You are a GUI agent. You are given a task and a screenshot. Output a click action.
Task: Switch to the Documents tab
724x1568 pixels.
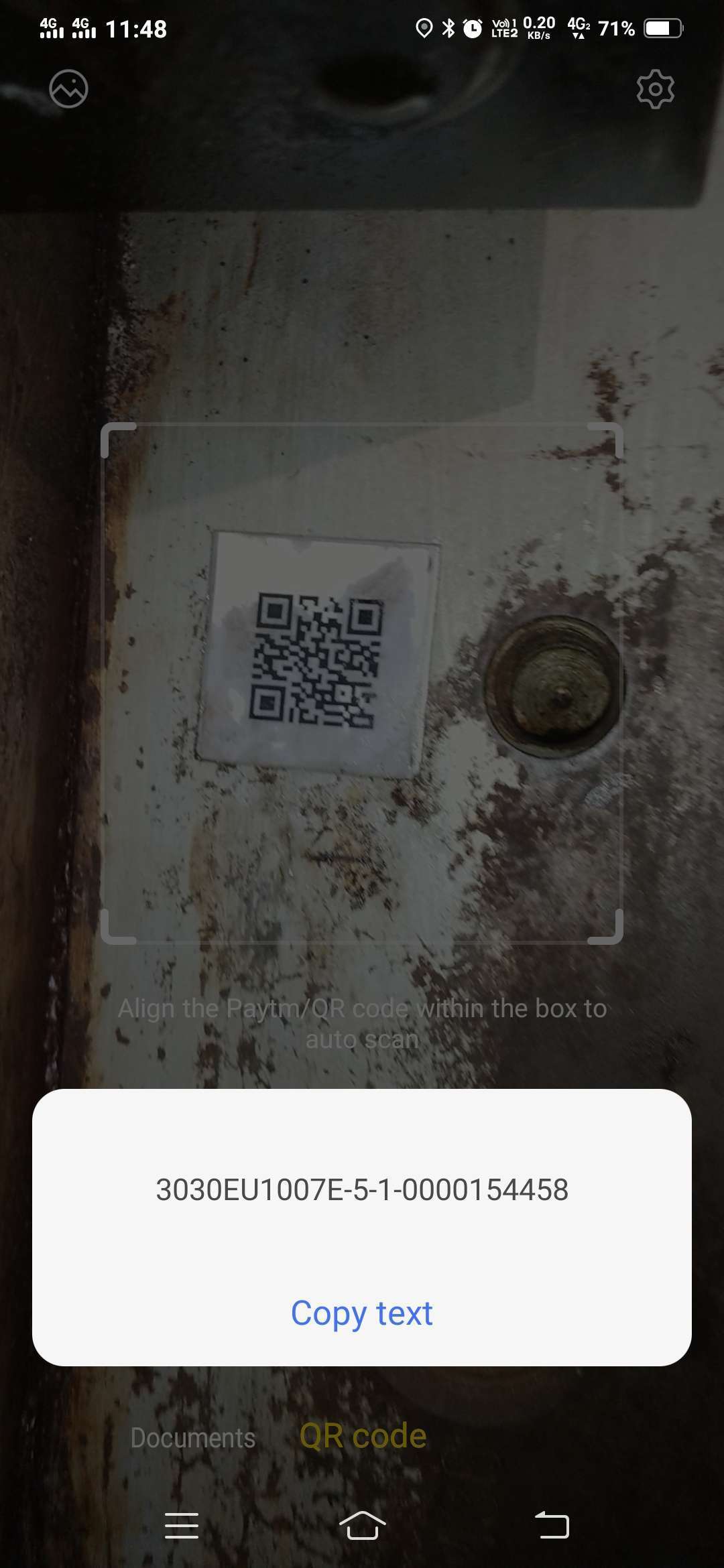pos(193,1437)
